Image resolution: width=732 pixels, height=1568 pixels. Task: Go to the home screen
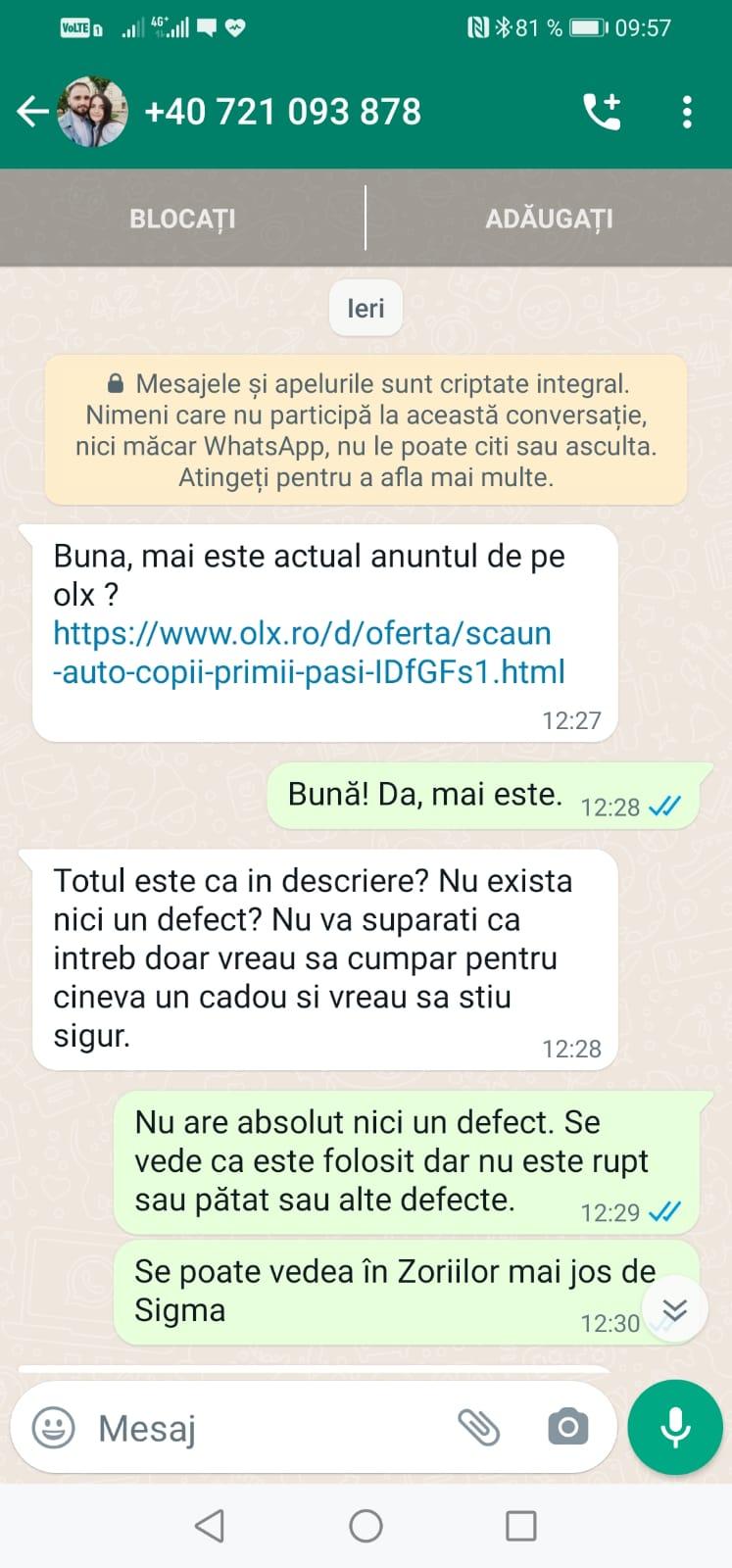point(366,1526)
